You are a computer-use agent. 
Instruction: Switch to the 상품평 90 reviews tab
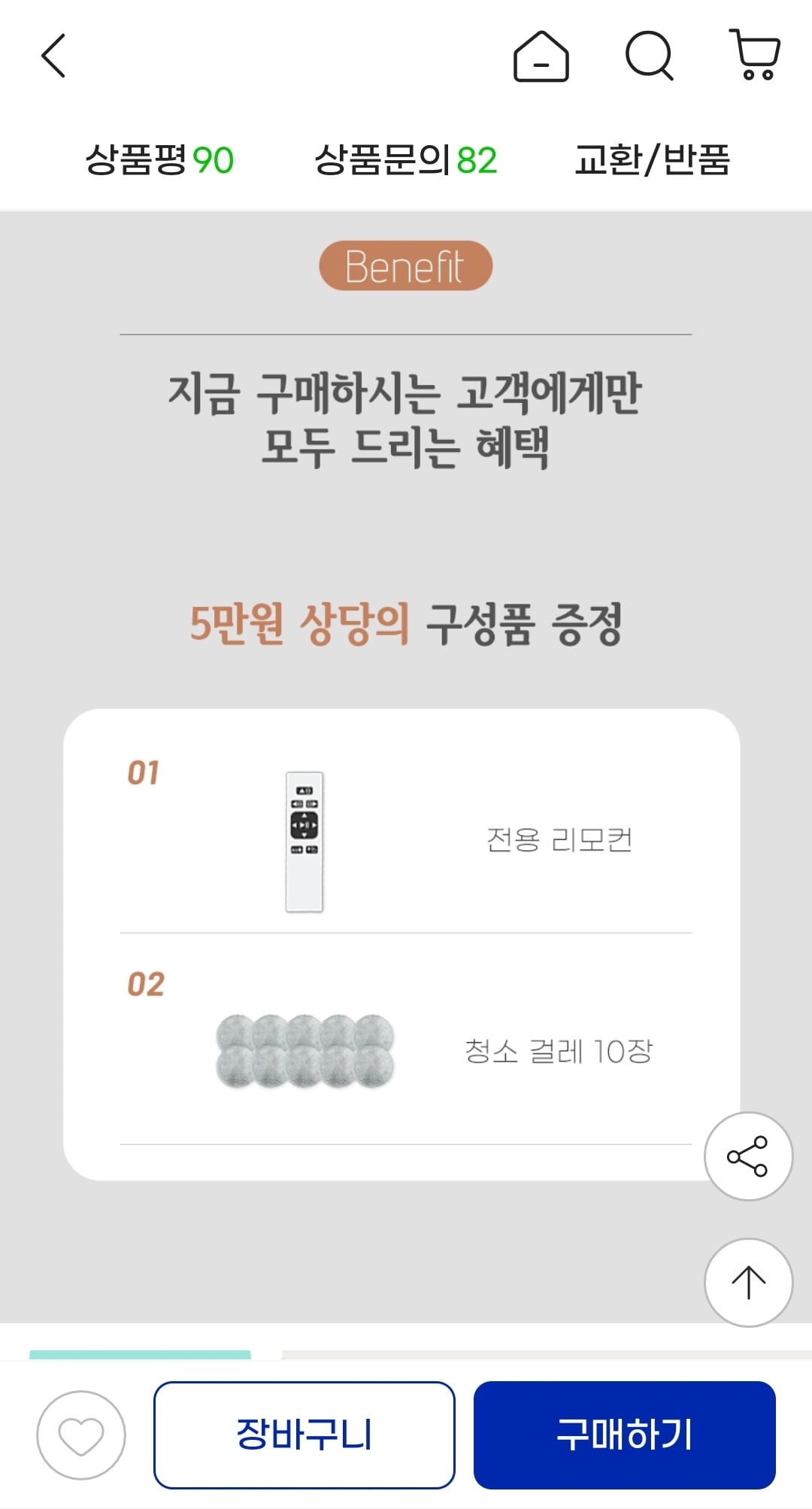159,158
